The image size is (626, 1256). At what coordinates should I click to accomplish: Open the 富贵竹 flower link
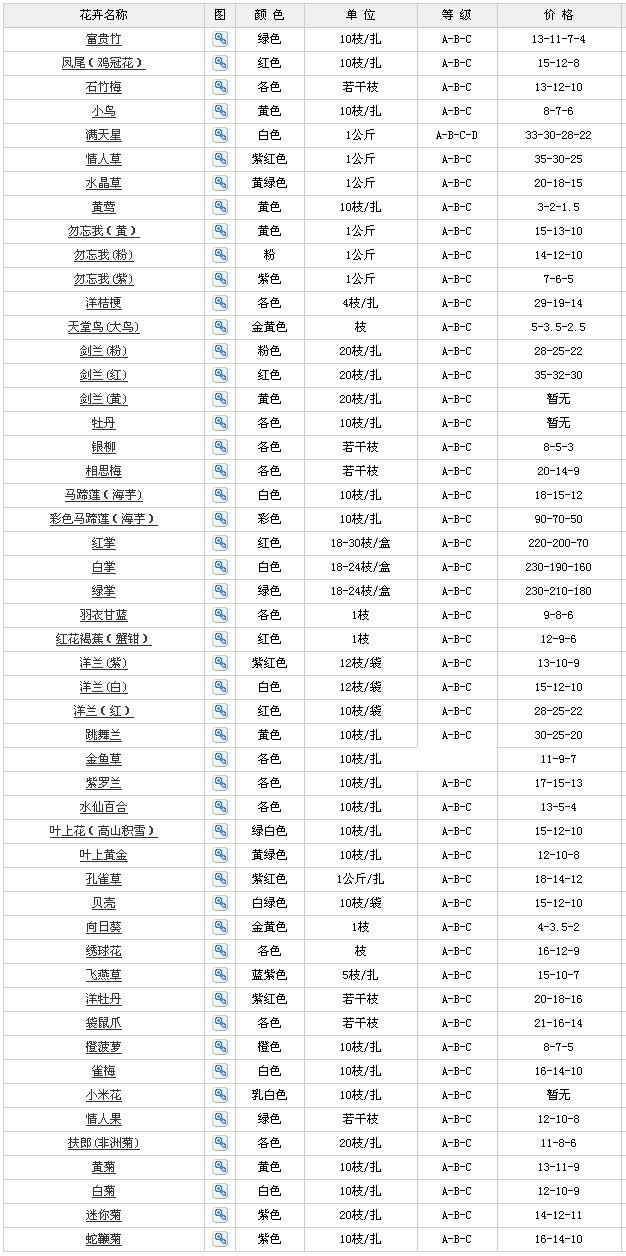(104, 39)
